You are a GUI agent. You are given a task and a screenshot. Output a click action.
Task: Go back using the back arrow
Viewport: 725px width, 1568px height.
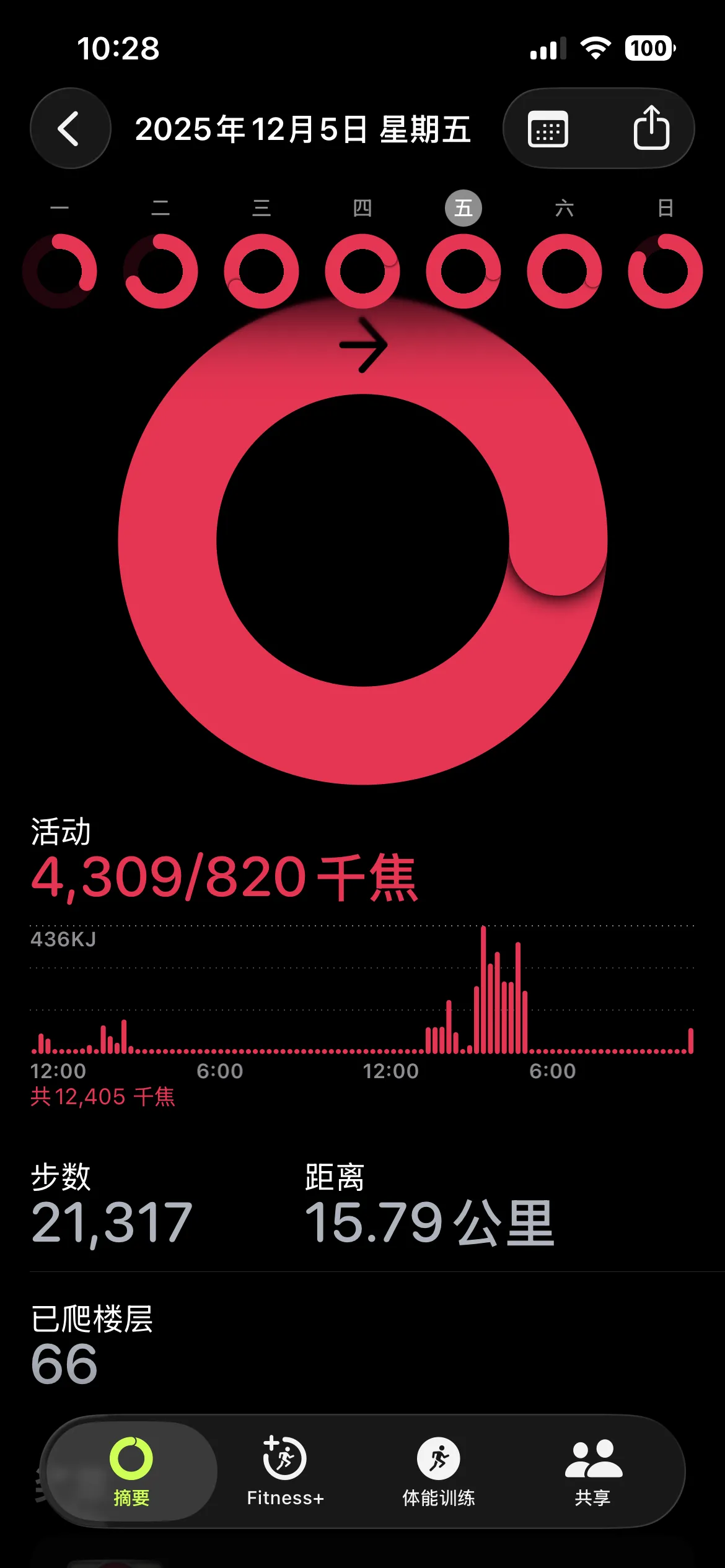point(70,129)
